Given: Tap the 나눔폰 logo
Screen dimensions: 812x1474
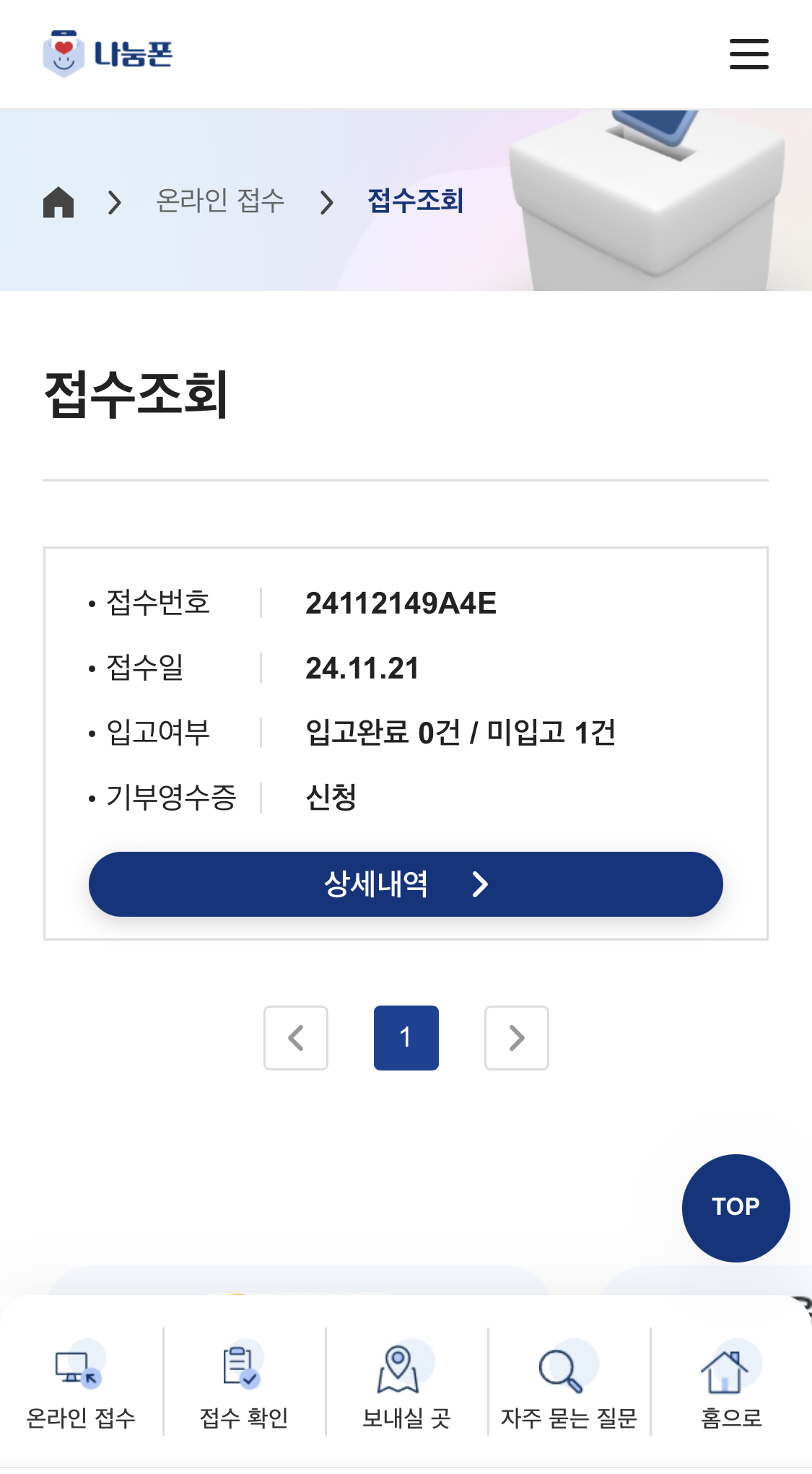Looking at the screenshot, I should pyautogui.click(x=108, y=54).
